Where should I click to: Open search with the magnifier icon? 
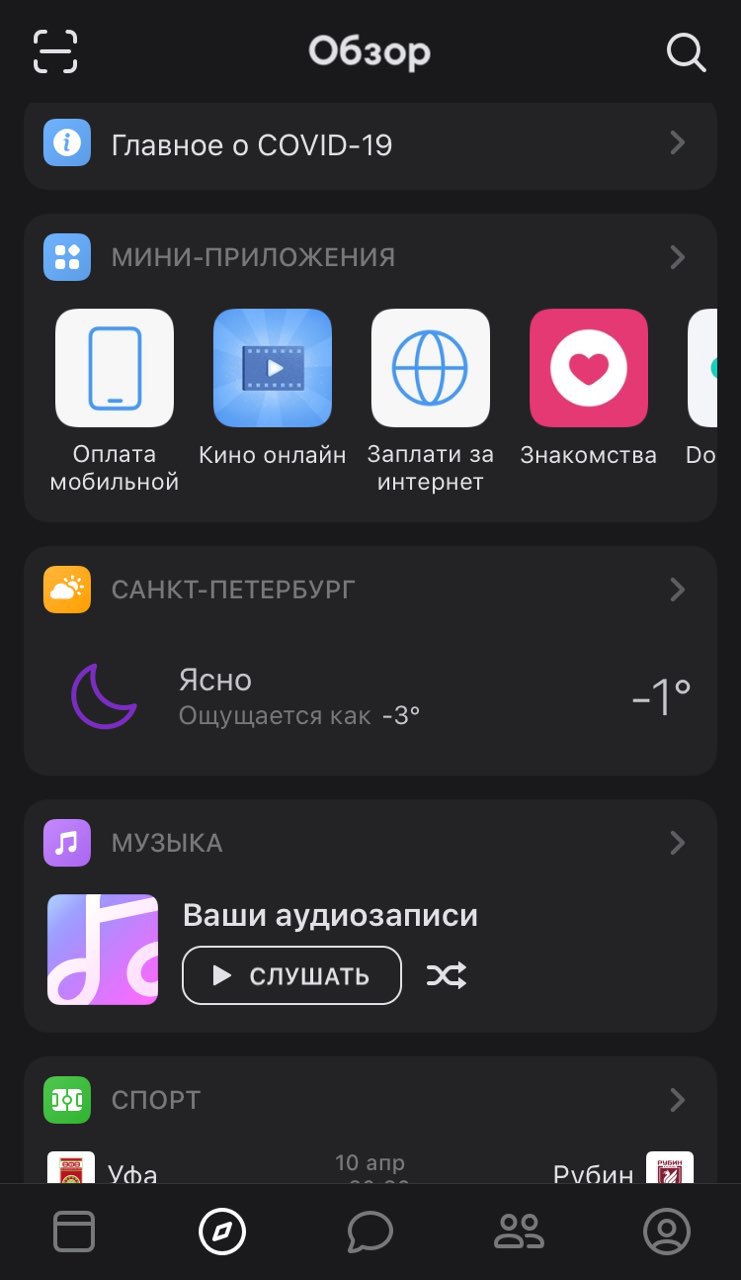[x=686, y=52]
